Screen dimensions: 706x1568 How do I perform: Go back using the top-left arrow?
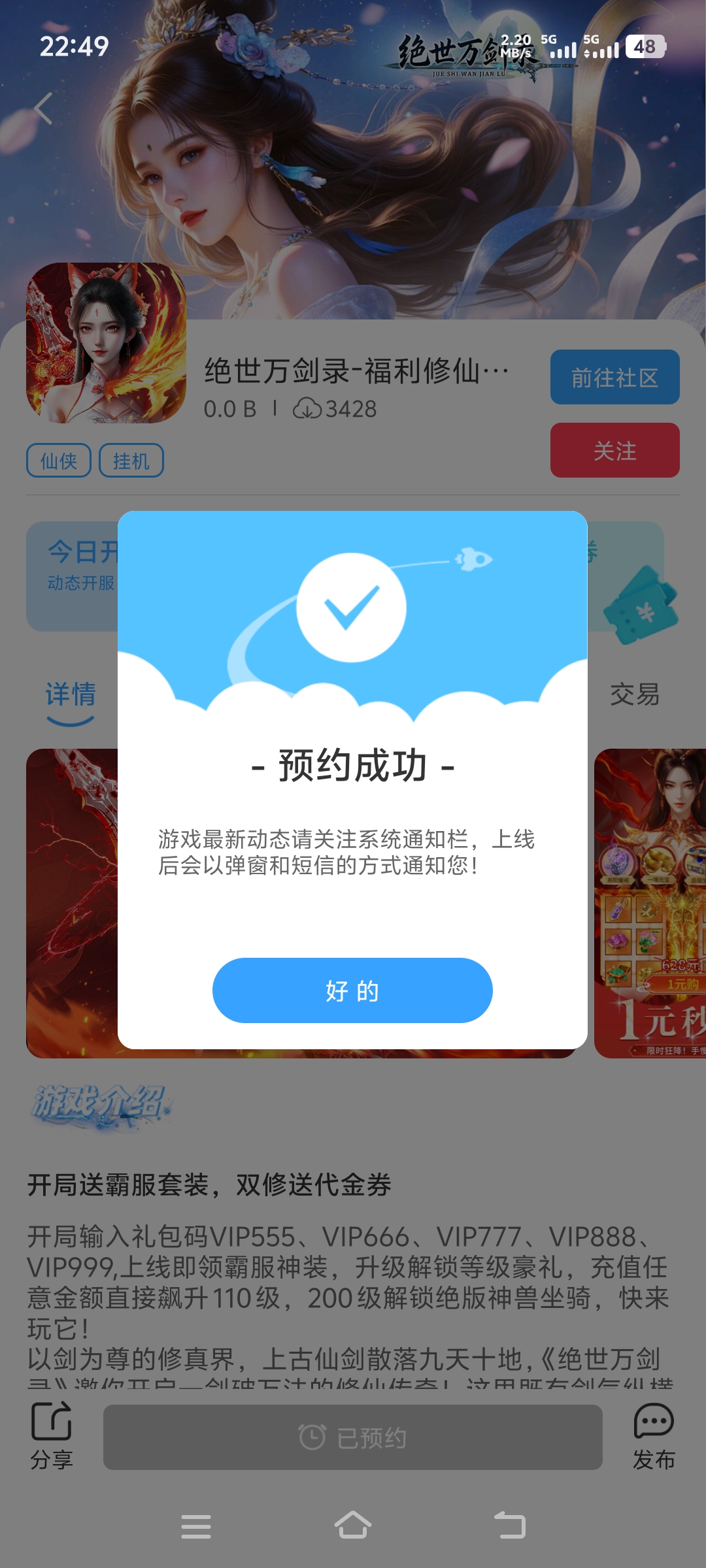point(43,108)
